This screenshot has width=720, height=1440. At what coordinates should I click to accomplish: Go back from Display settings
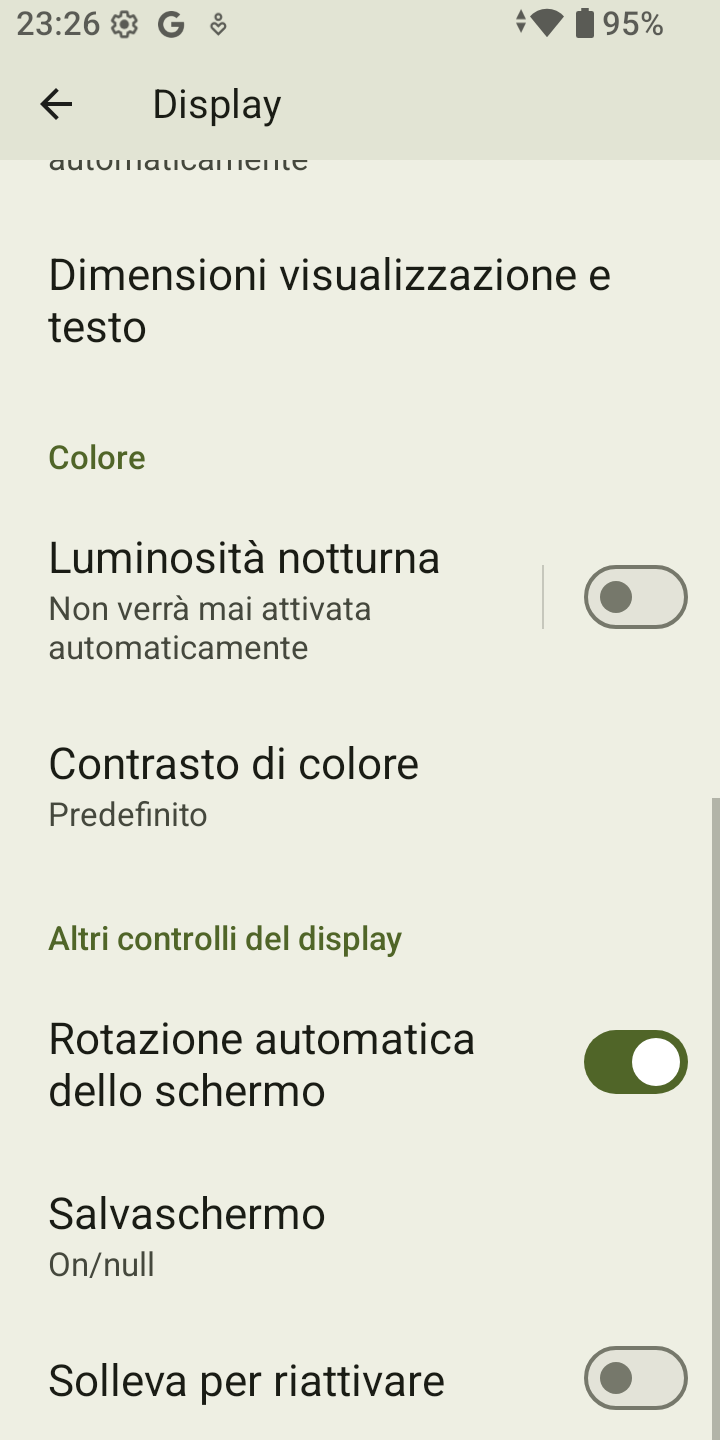[x=56, y=104]
